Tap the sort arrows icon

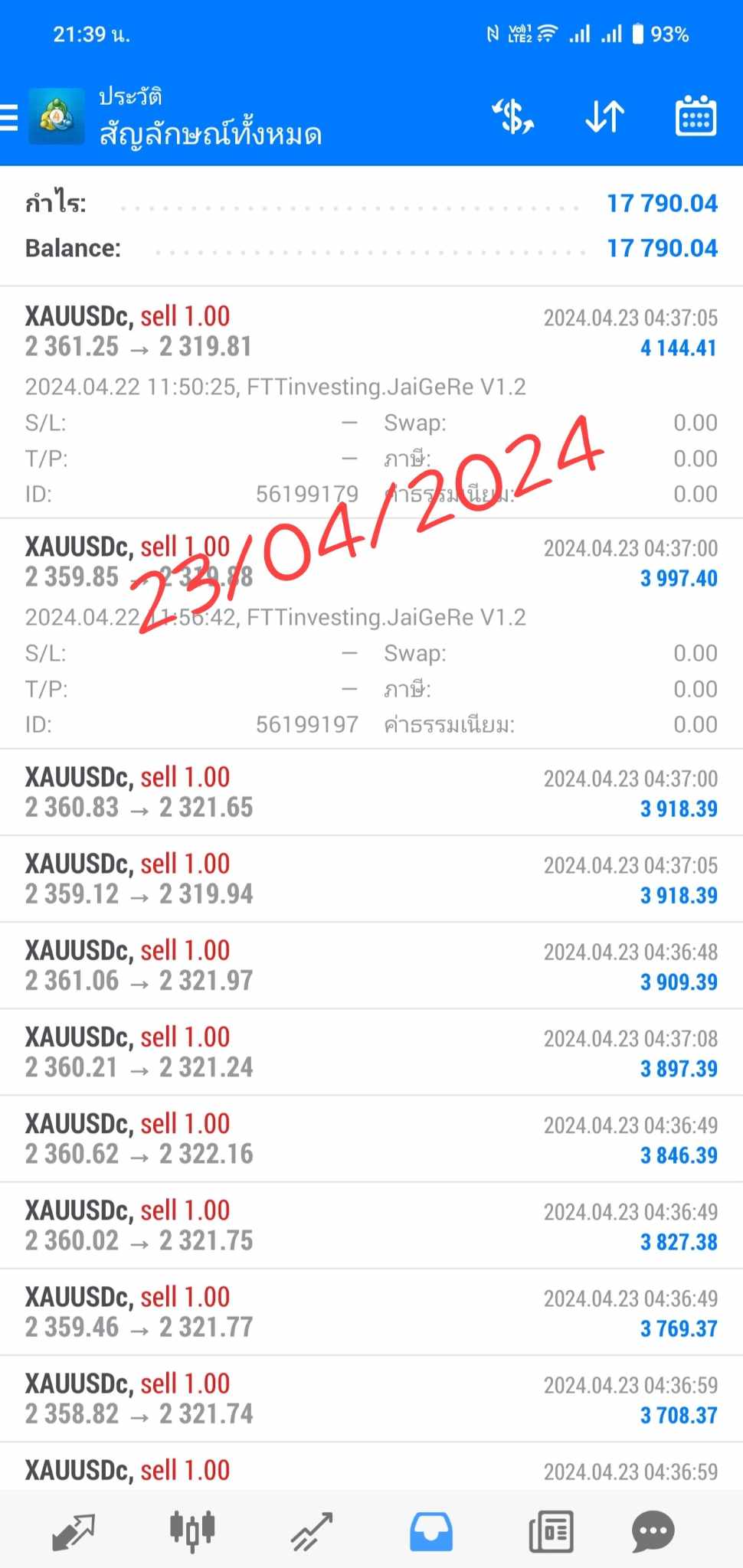(x=604, y=117)
